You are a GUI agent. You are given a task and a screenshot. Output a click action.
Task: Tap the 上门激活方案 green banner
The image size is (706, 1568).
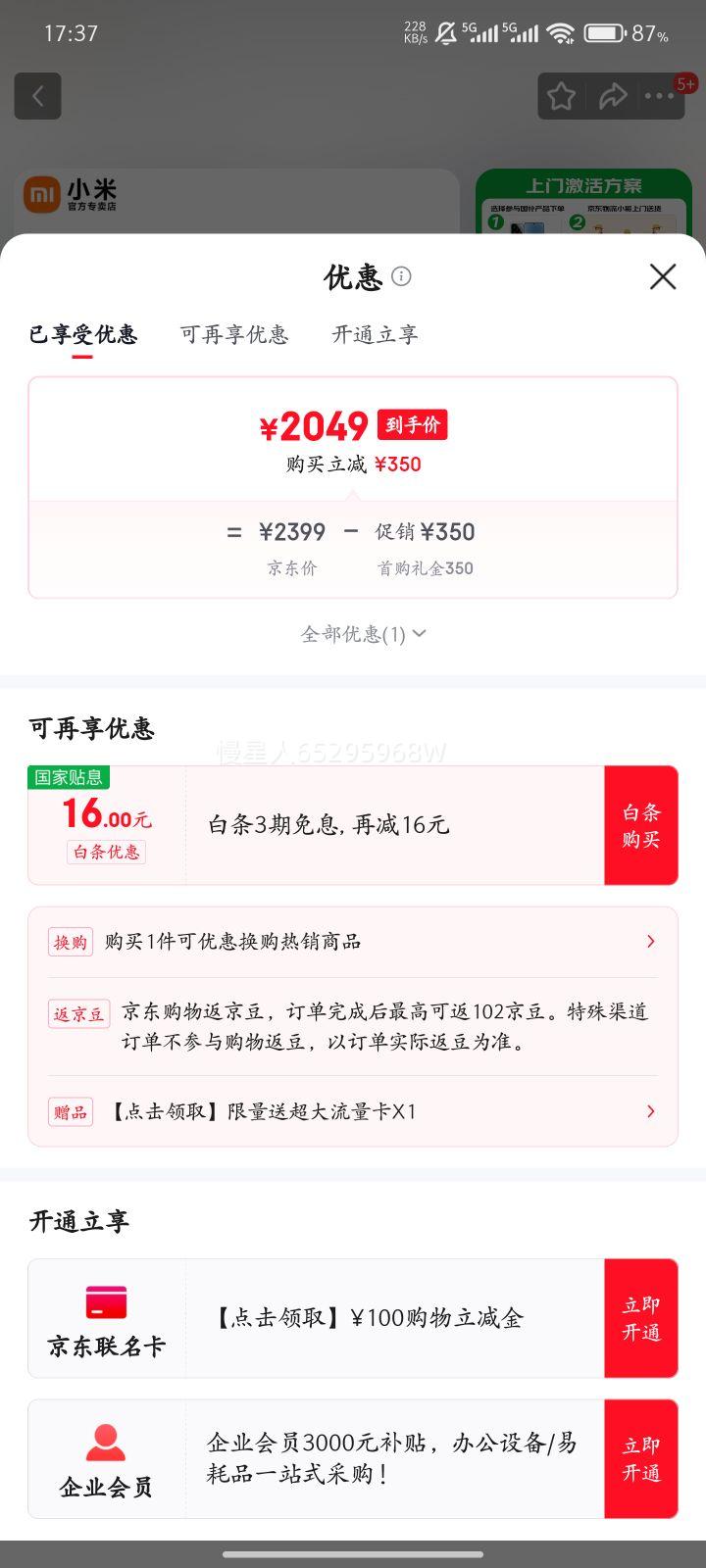[x=583, y=186]
